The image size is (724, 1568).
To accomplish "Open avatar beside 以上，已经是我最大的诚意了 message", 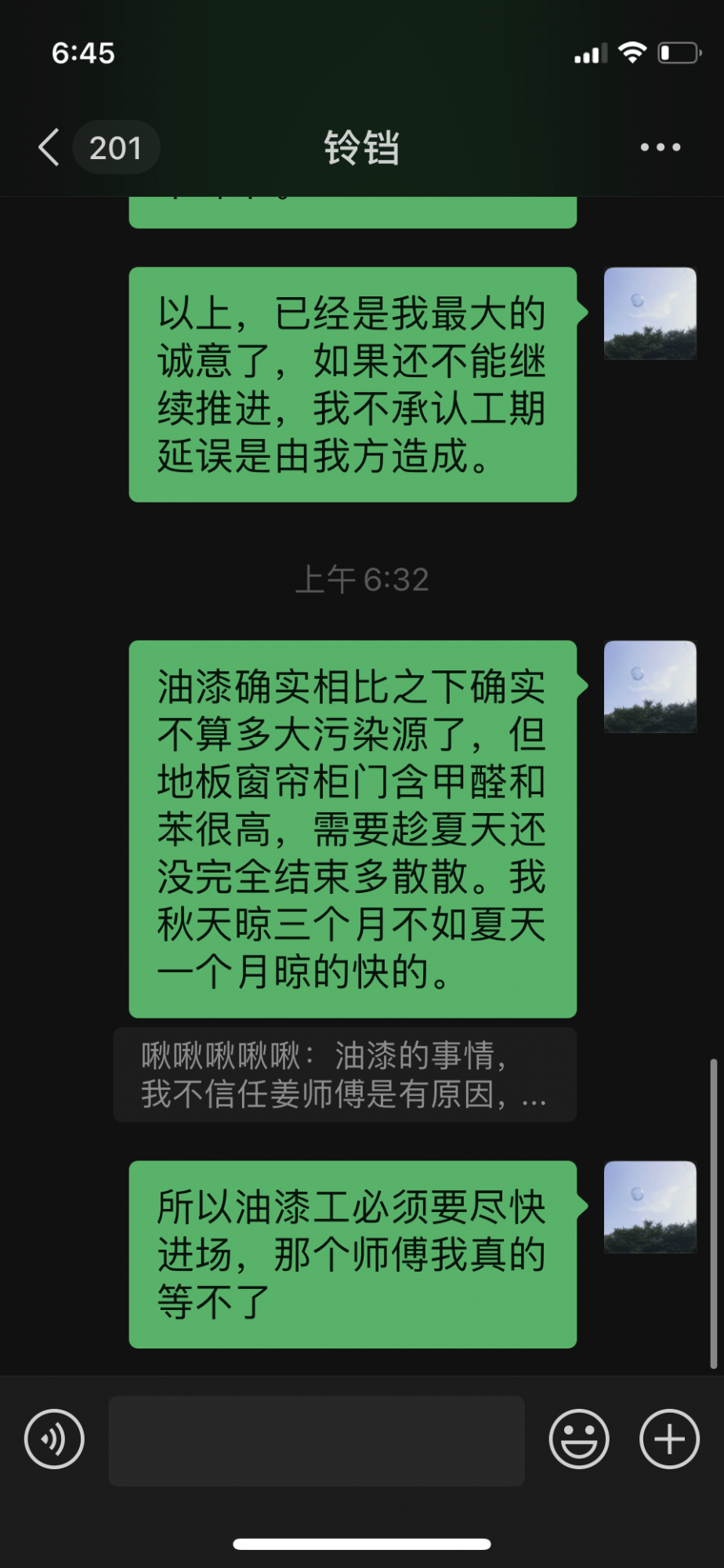I will (x=650, y=314).
